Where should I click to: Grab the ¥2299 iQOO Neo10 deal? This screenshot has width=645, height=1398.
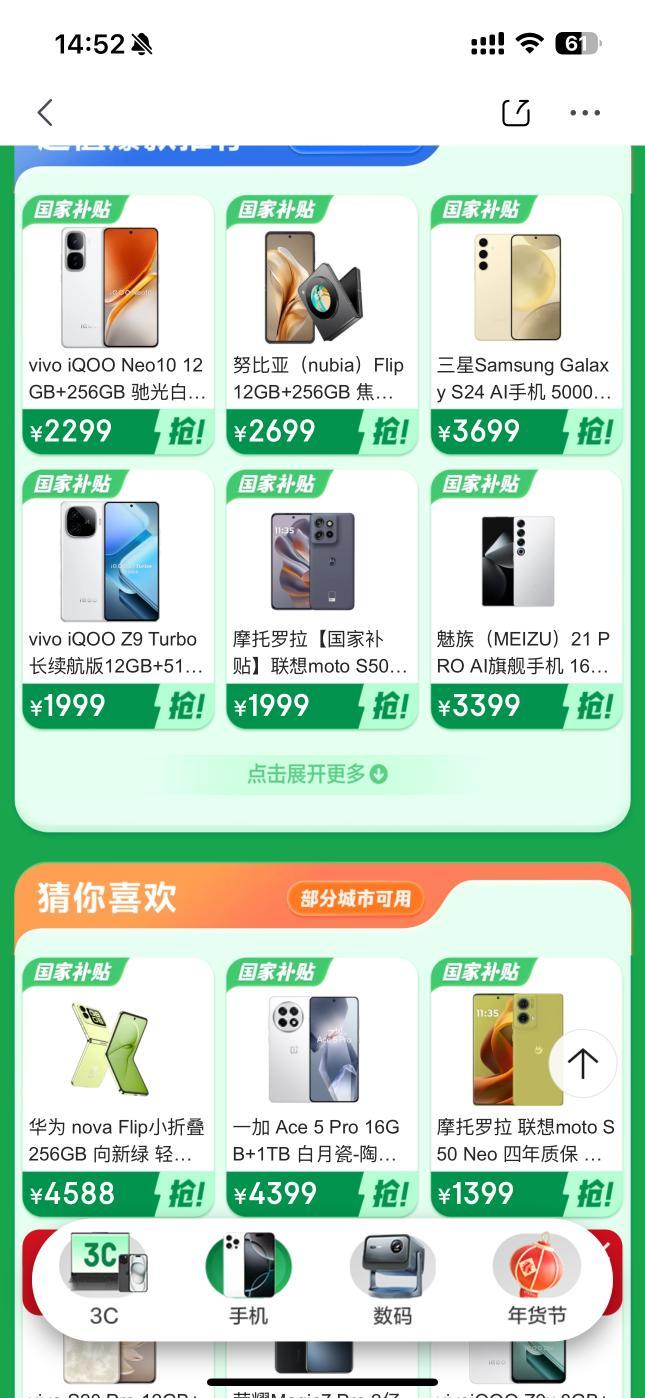click(184, 432)
